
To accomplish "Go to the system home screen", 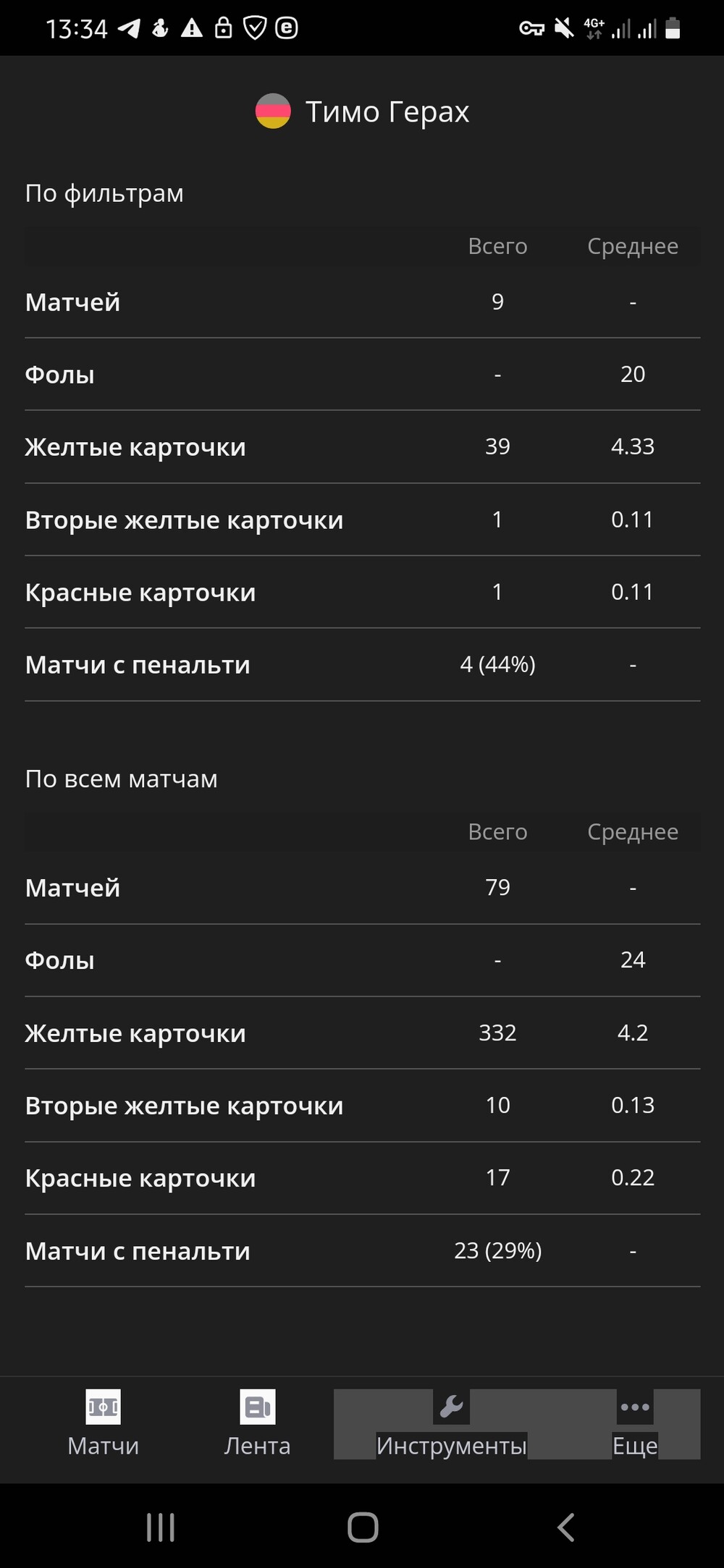I will [363, 1527].
